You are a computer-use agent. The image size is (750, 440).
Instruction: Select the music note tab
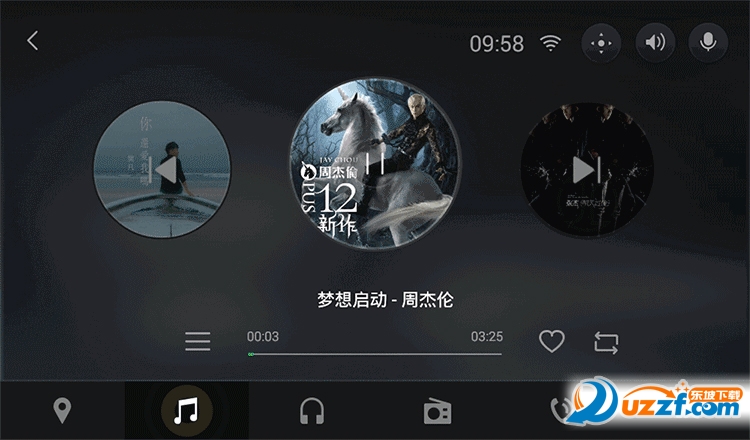(x=186, y=410)
